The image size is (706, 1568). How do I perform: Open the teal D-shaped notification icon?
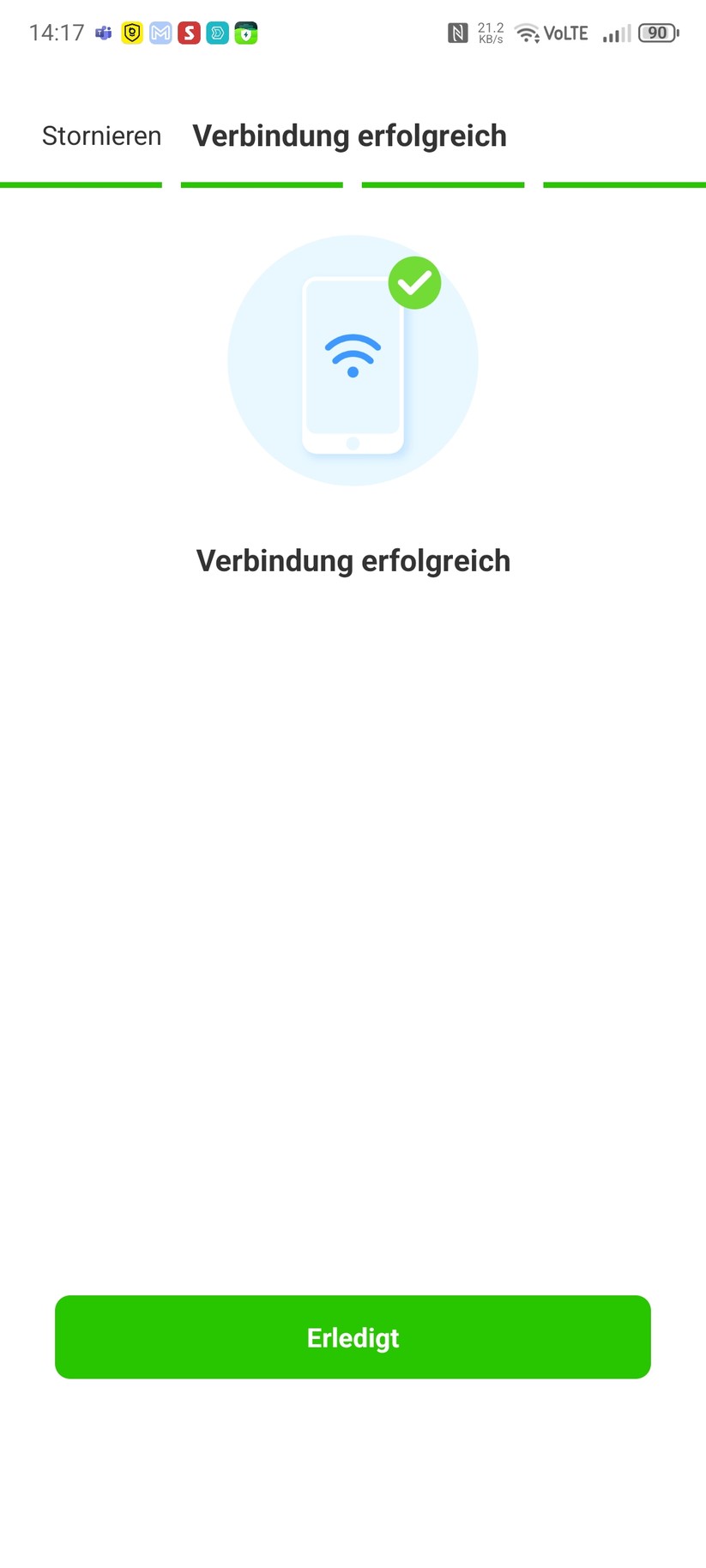(x=217, y=33)
